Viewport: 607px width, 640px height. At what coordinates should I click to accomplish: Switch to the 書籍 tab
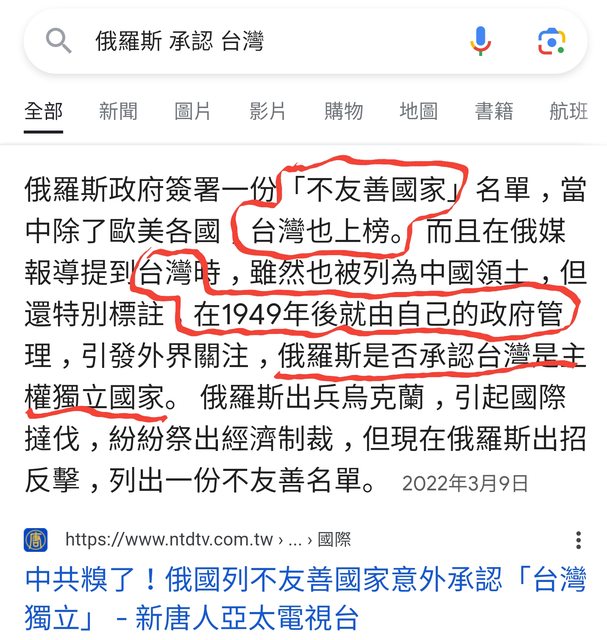tap(493, 111)
